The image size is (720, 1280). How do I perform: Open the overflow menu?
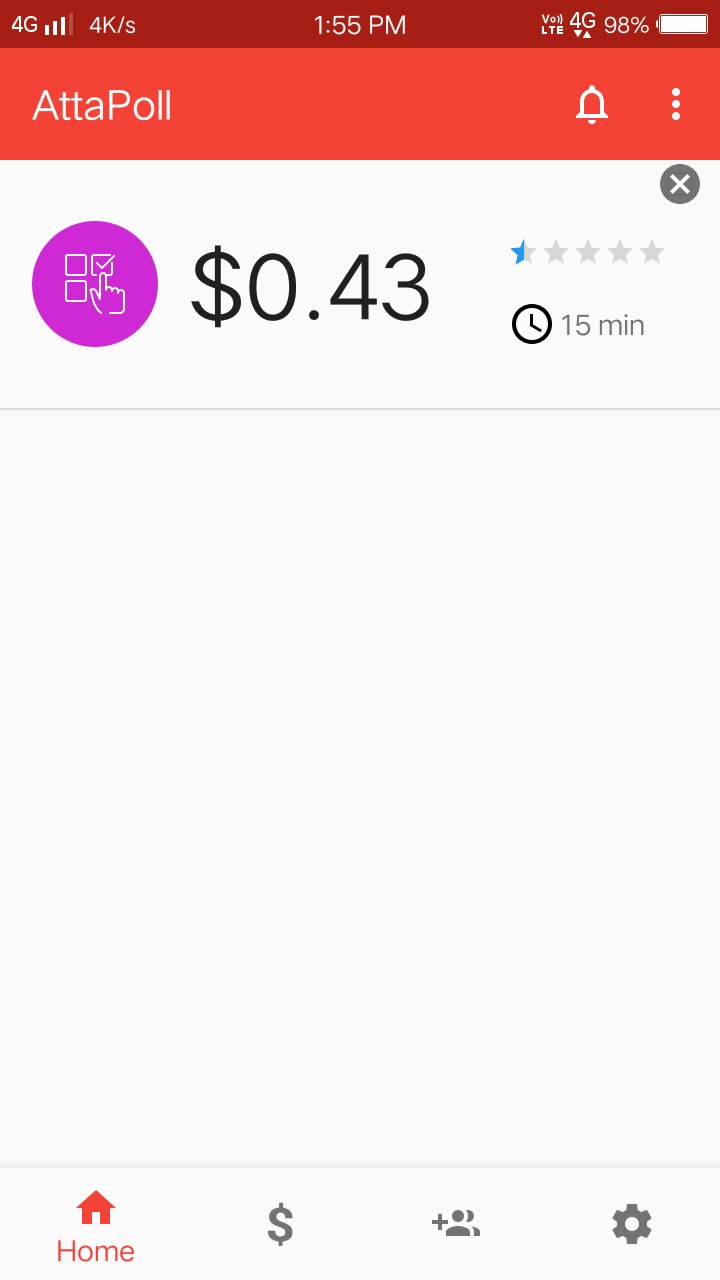click(676, 104)
